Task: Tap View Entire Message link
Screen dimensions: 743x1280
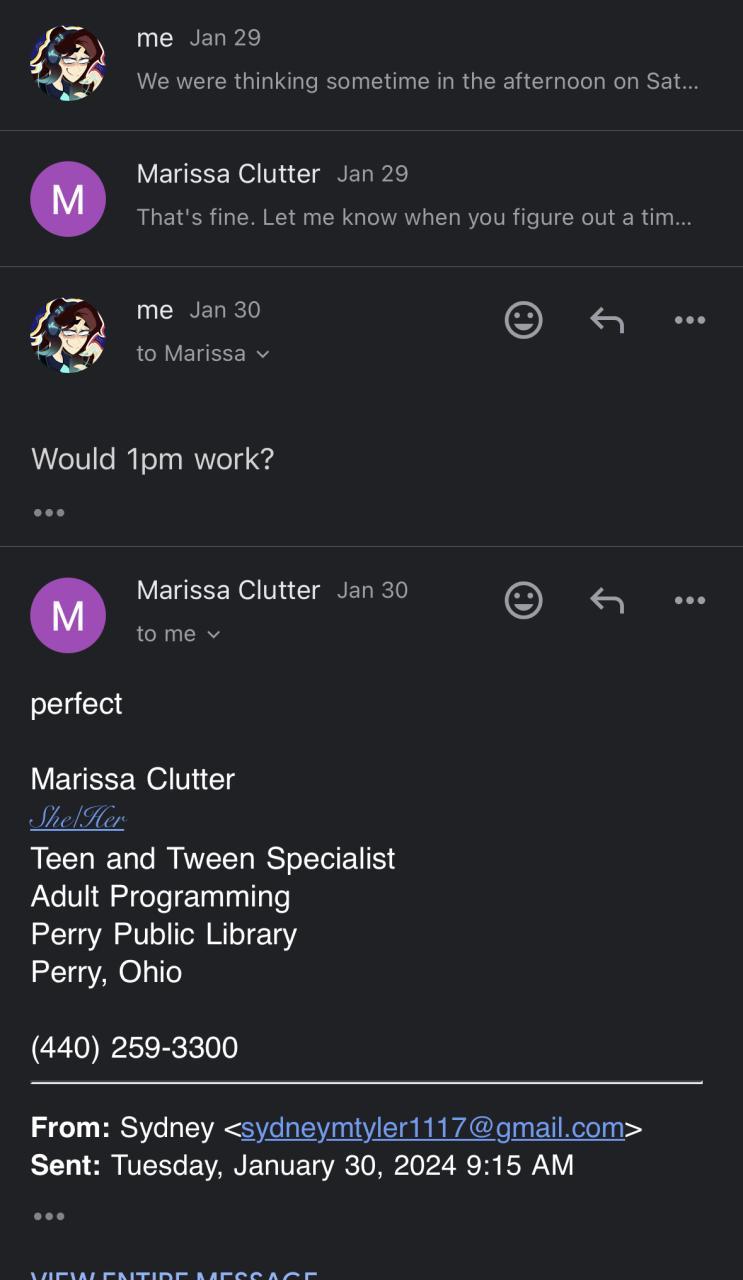Action: (174, 1272)
